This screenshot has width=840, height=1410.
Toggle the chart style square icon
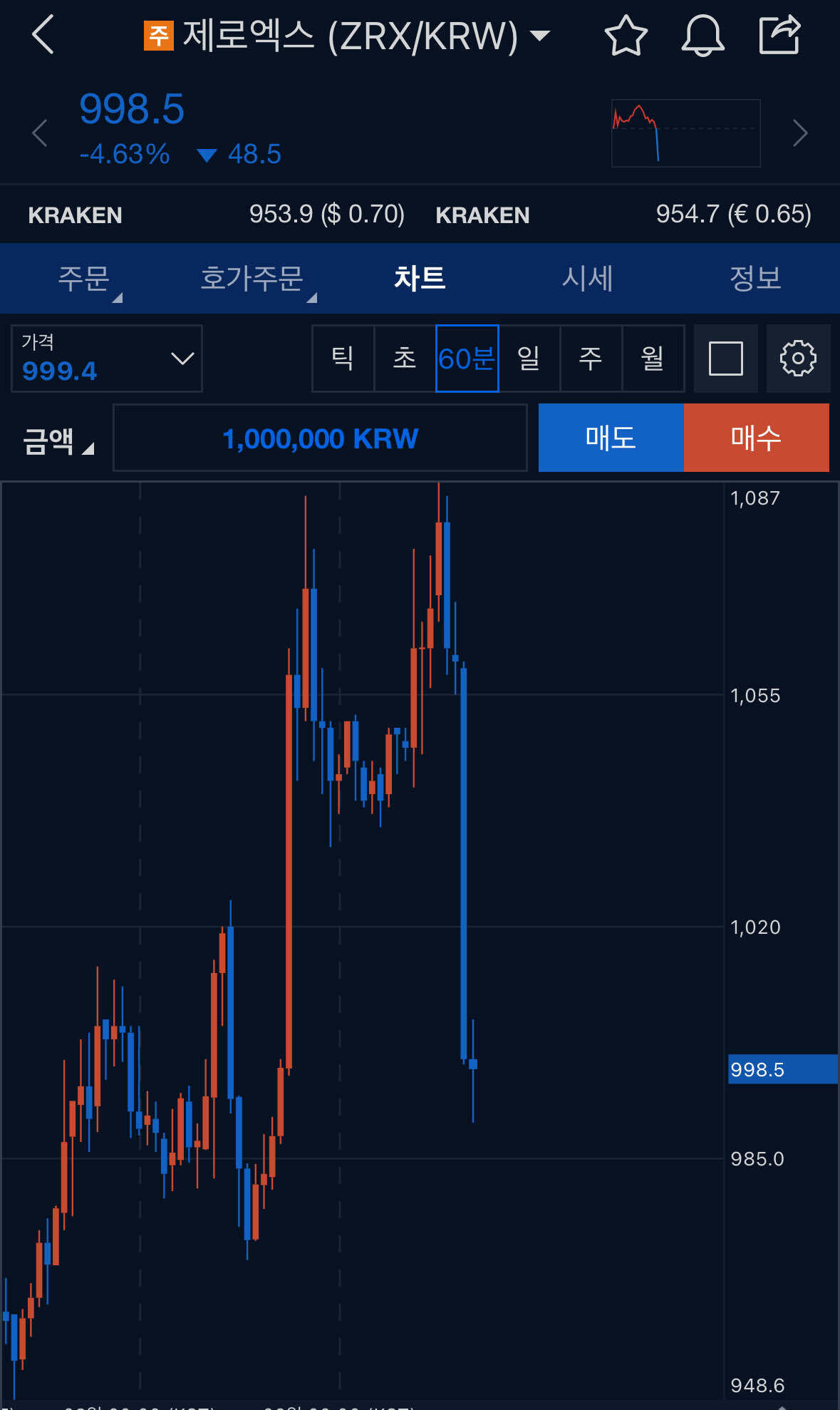tap(725, 359)
